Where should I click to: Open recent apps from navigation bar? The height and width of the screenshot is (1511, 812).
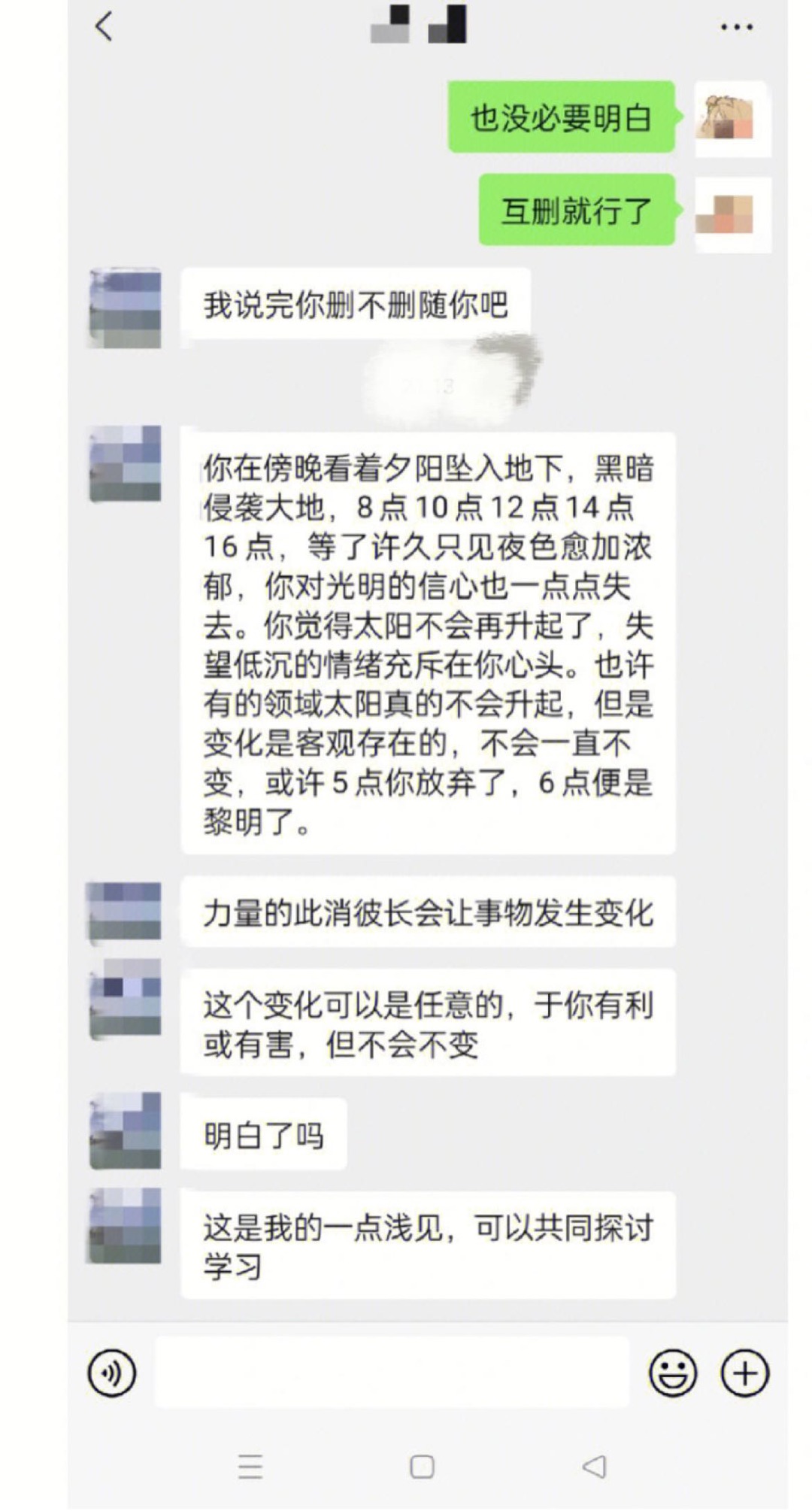tap(250, 1467)
